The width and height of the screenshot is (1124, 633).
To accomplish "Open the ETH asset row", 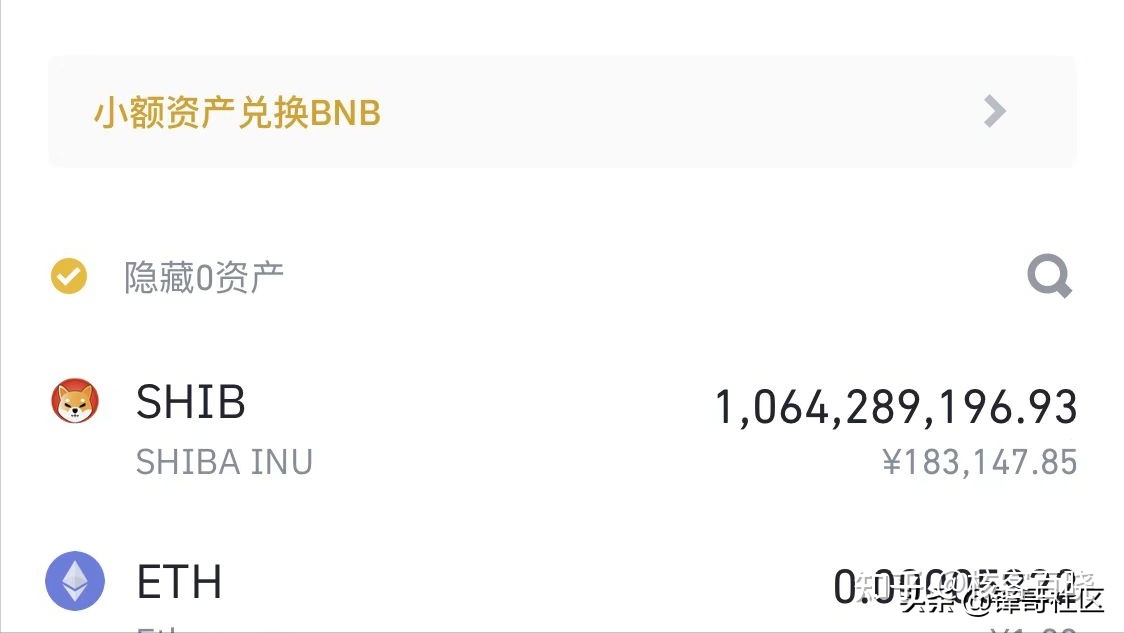I will (x=400, y=585).
